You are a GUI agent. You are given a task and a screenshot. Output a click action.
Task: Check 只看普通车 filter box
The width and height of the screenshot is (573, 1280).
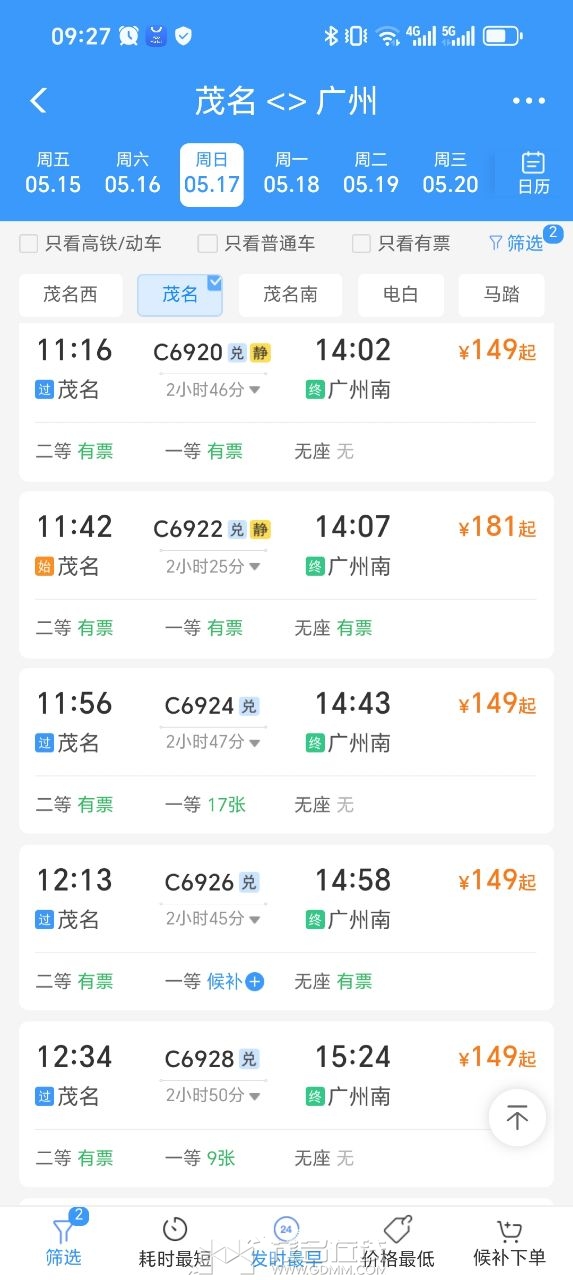207,243
